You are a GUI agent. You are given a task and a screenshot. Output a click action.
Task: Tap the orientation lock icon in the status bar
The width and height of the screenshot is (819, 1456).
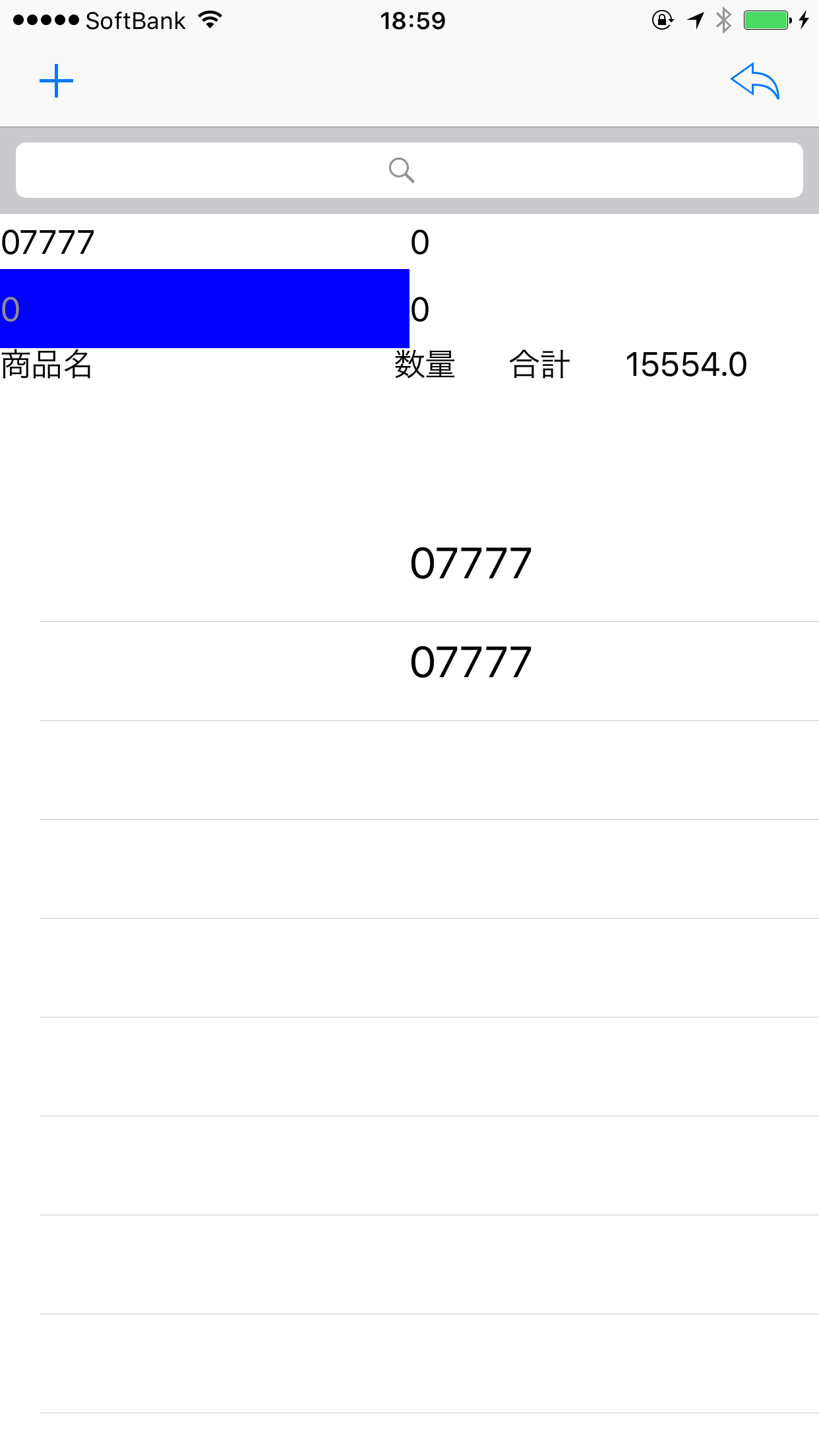click(x=661, y=20)
